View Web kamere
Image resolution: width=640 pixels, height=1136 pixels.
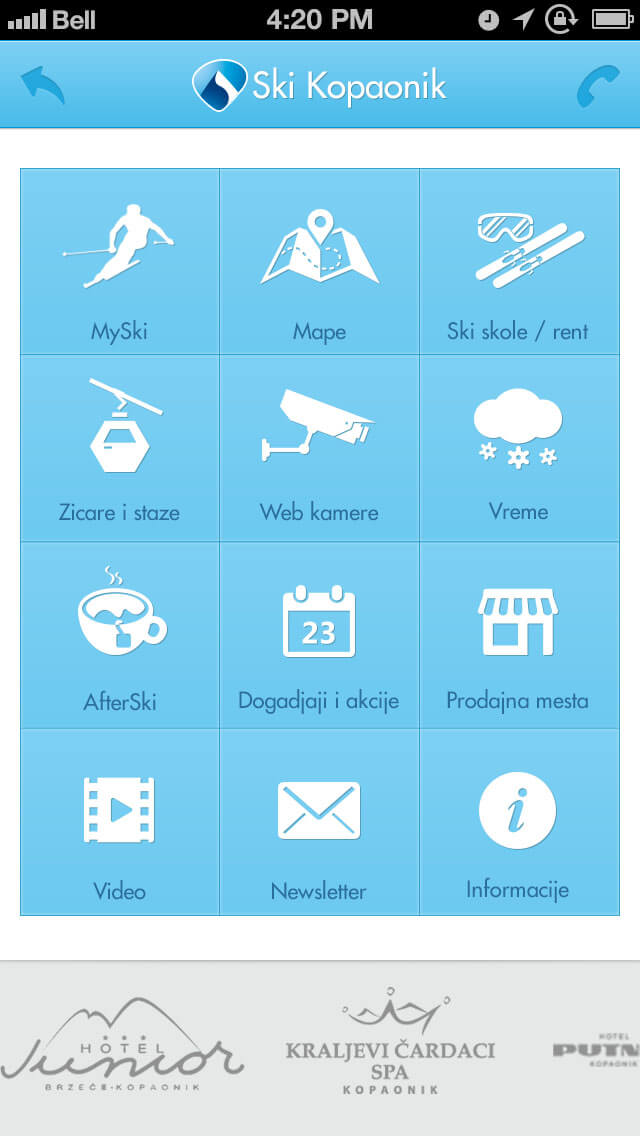click(320, 448)
